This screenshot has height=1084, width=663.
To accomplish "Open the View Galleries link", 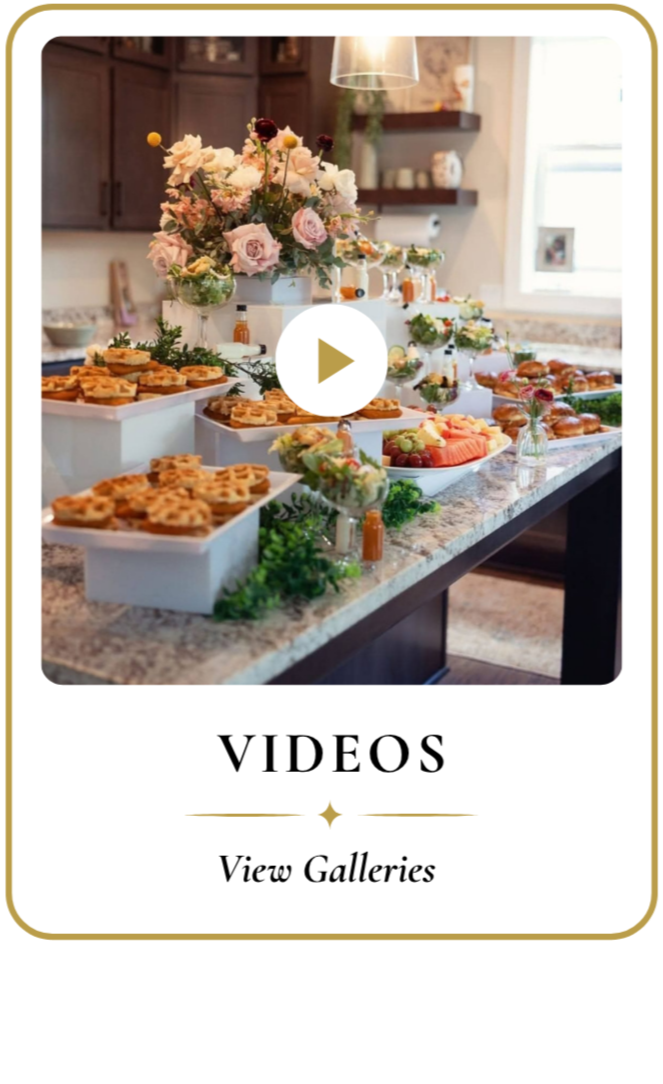I will pos(327,869).
